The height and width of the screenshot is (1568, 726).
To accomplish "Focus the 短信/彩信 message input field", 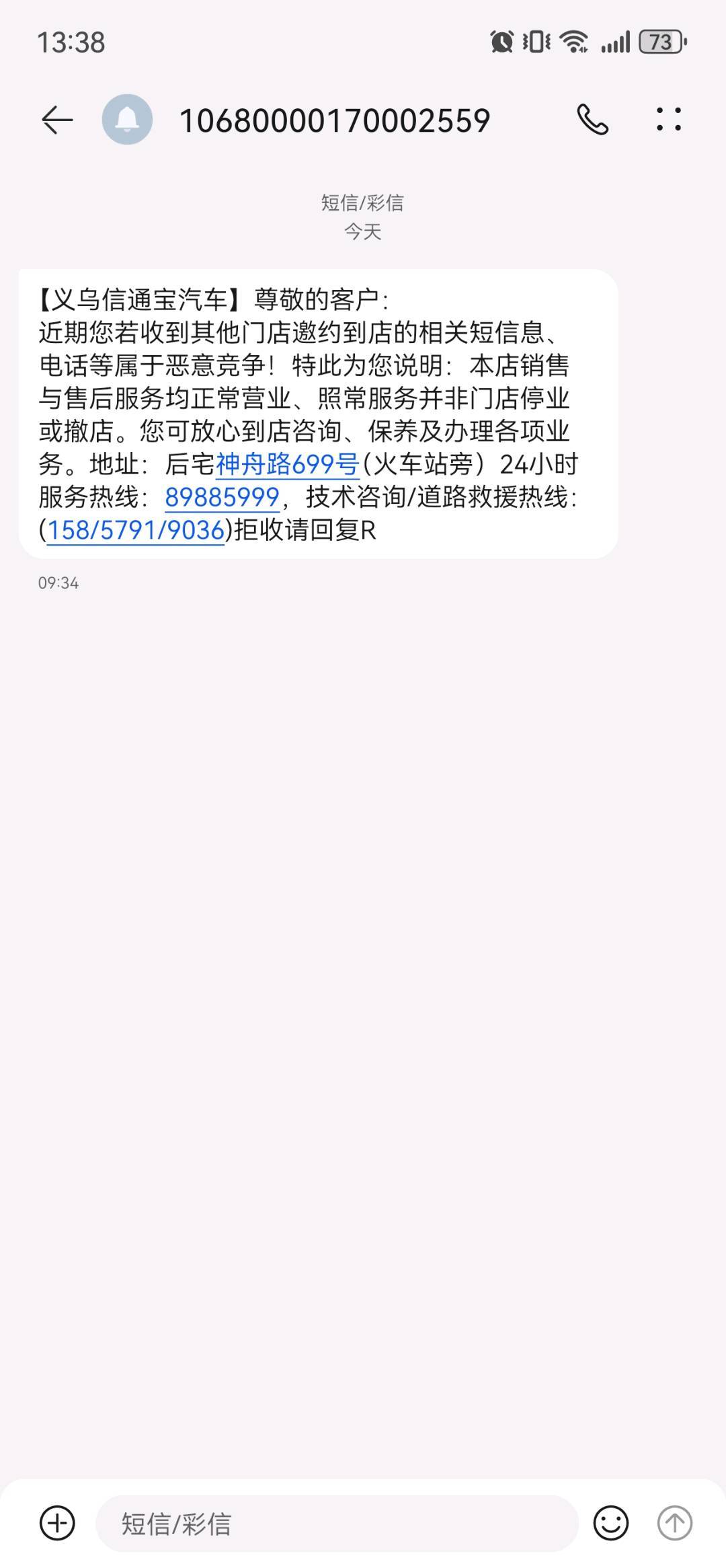I will click(x=336, y=1524).
